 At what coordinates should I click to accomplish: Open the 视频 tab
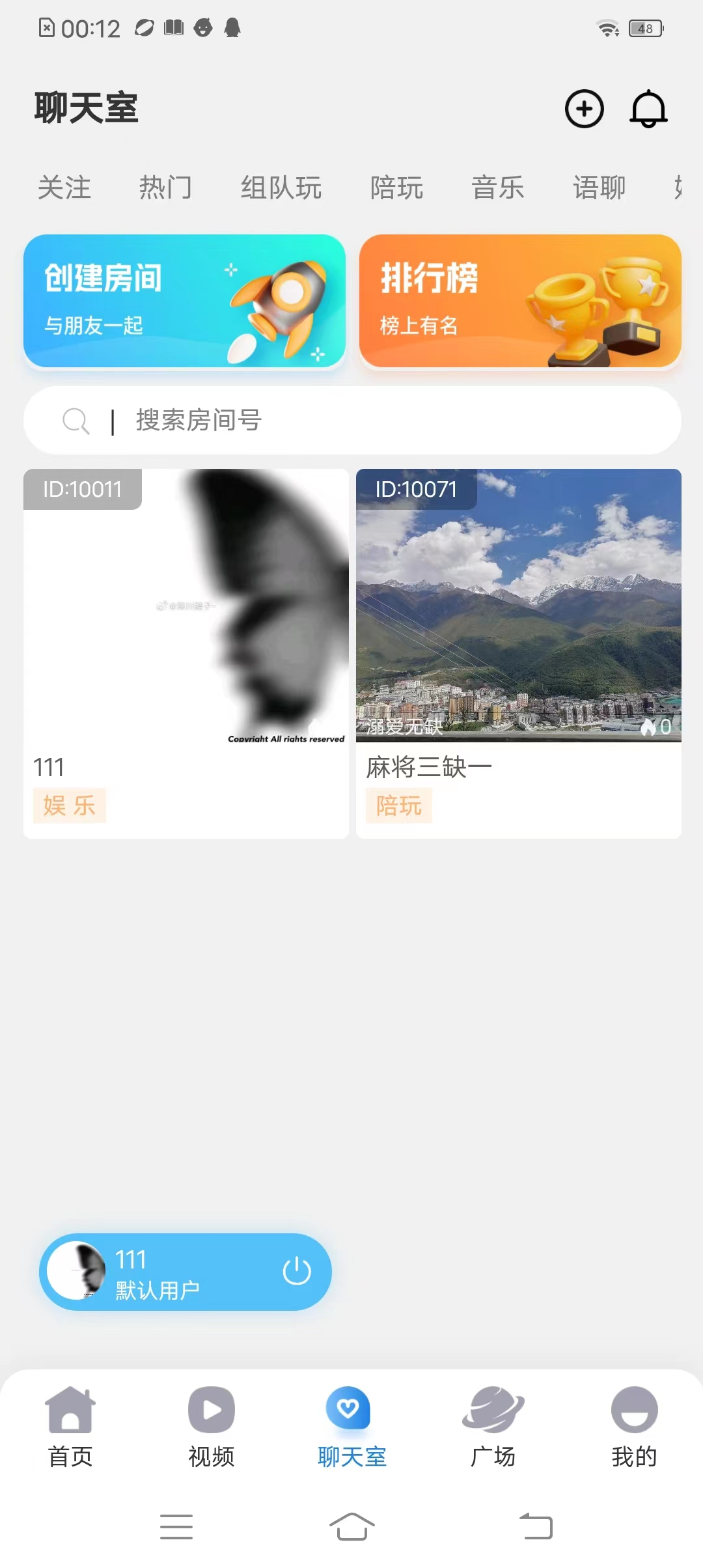coord(212,1427)
